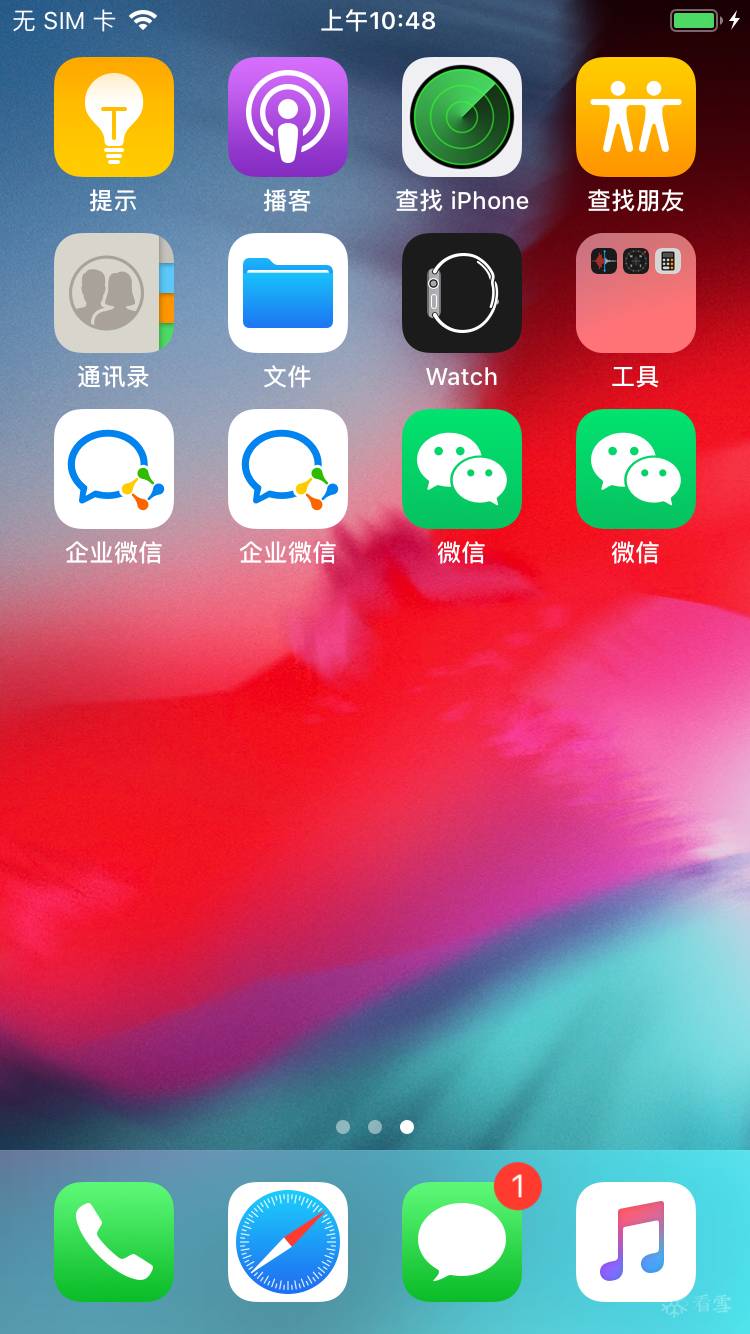Open the 查找朋友 Find Friends app

pos(635,117)
